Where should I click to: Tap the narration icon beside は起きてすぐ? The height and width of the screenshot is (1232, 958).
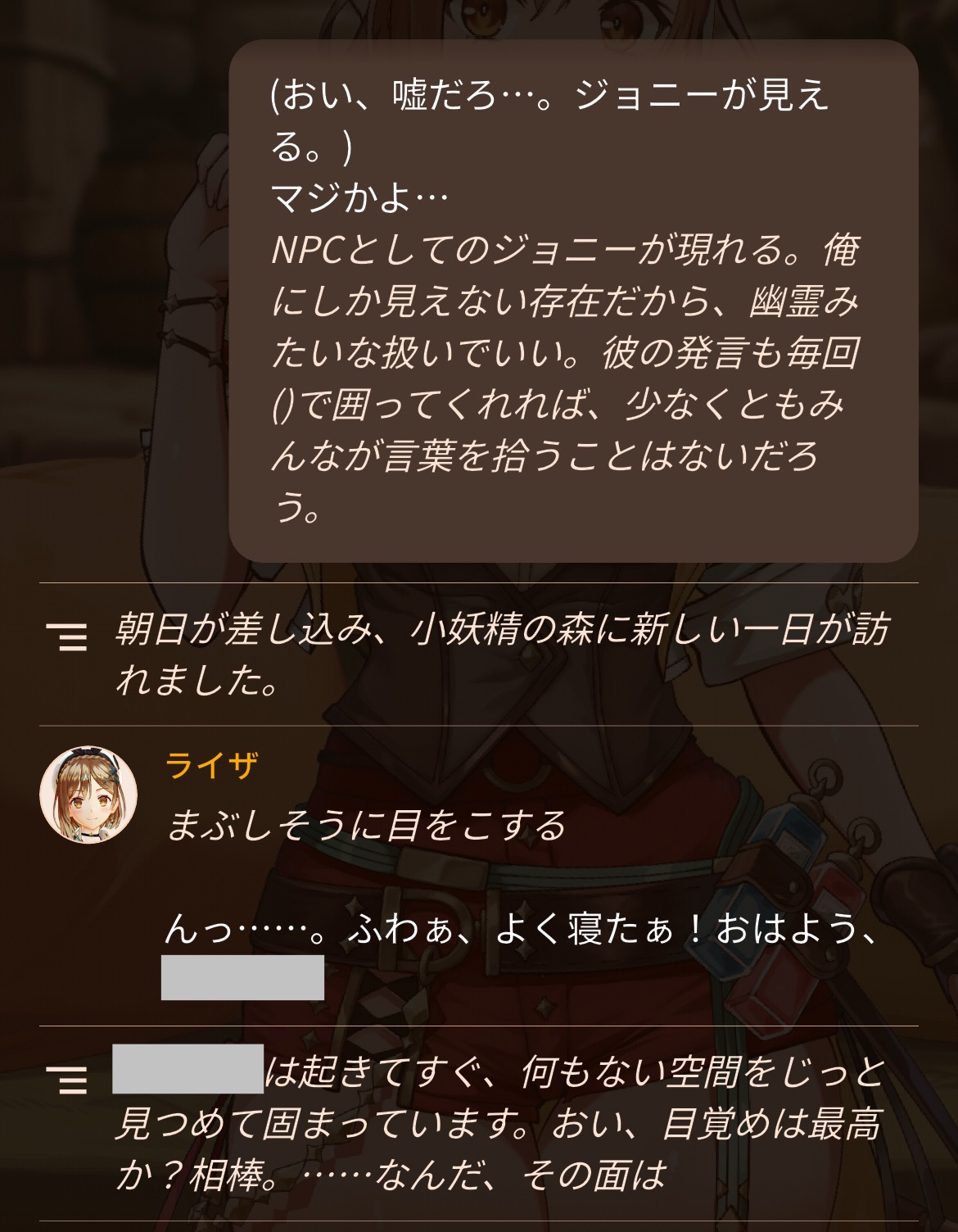tap(66, 1080)
